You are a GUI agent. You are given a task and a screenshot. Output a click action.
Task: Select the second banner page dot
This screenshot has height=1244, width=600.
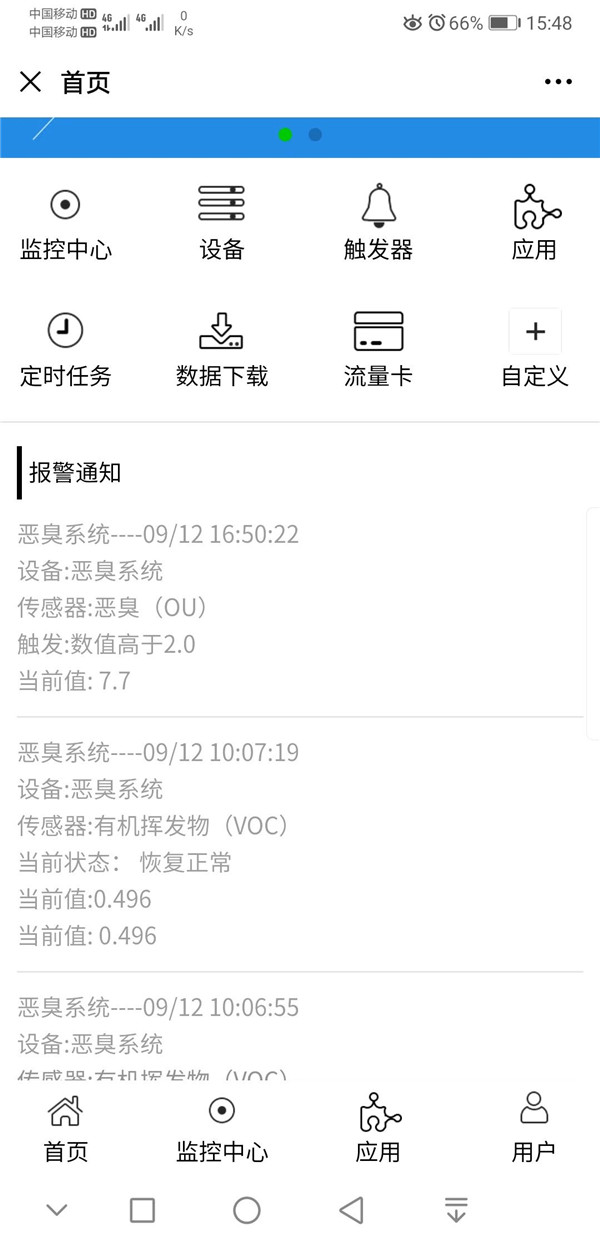click(x=315, y=135)
